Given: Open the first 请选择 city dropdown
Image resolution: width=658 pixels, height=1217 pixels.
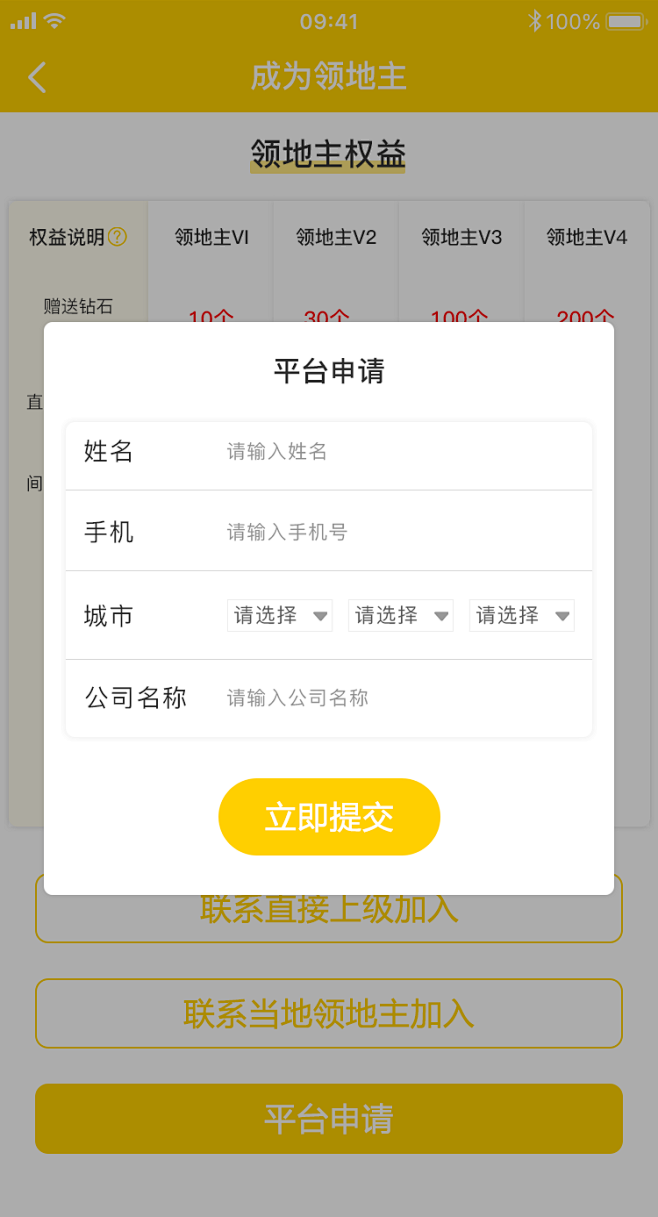Looking at the screenshot, I should click(x=280, y=616).
